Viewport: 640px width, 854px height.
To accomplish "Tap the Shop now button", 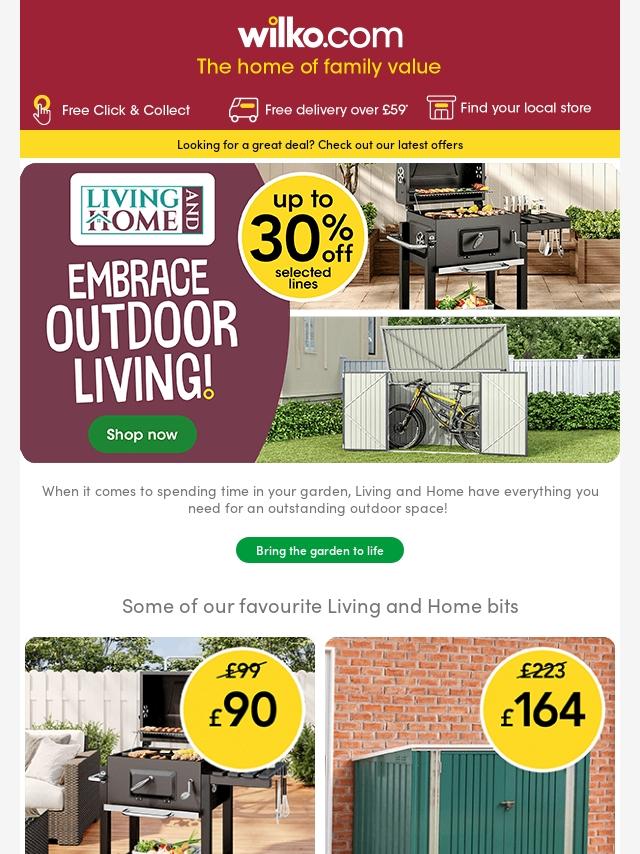I will point(142,434).
